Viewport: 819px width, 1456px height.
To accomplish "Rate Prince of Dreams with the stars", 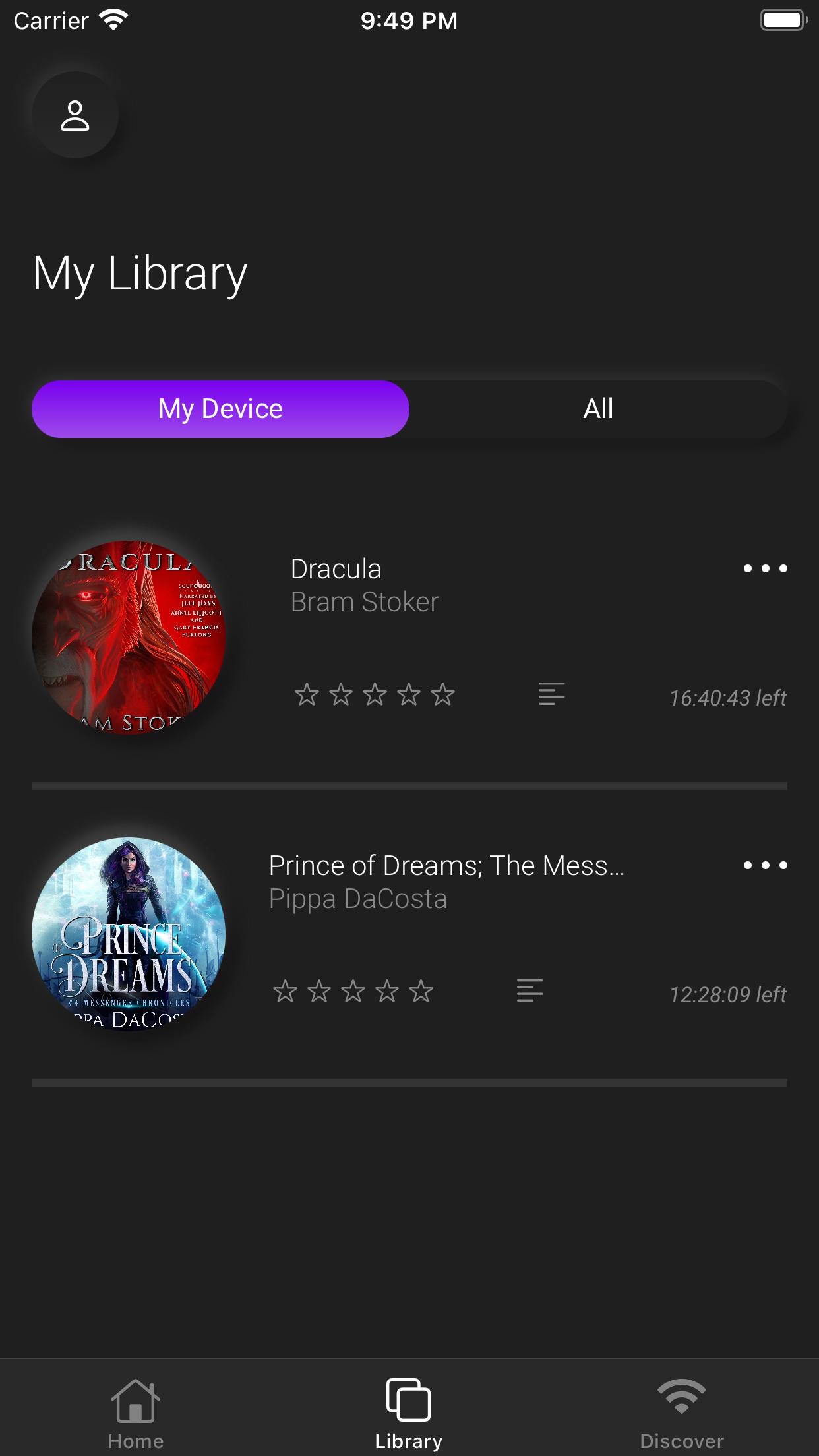I will click(x=353, y=991).
